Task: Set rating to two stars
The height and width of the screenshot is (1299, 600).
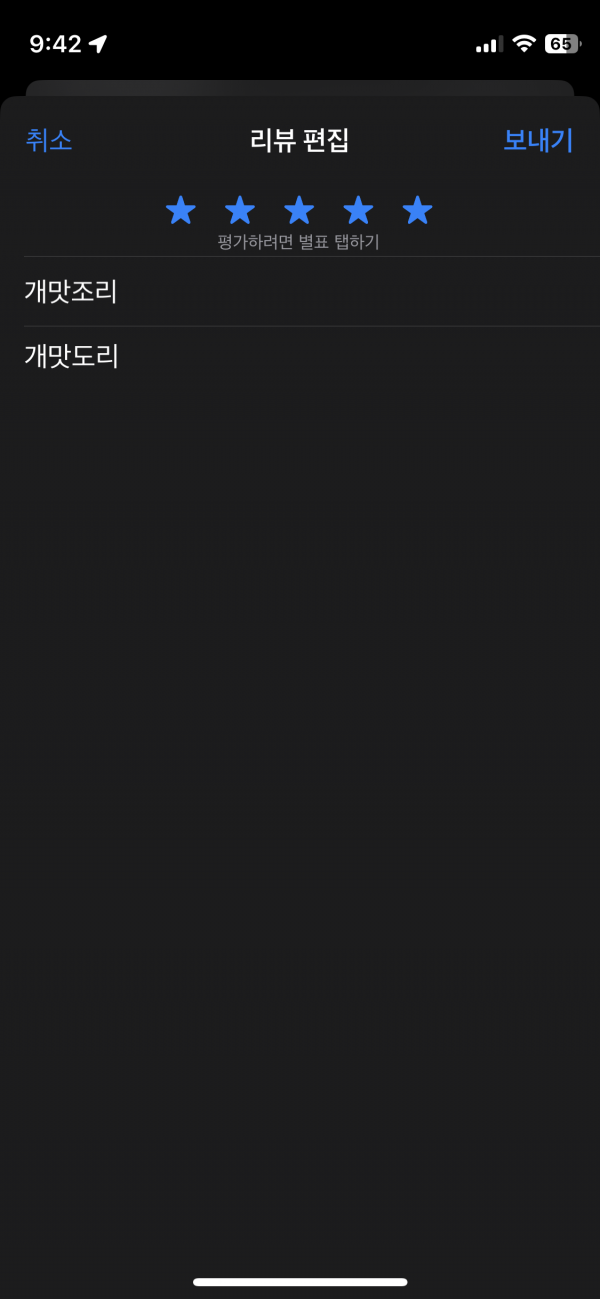Action: coord(240,210)
